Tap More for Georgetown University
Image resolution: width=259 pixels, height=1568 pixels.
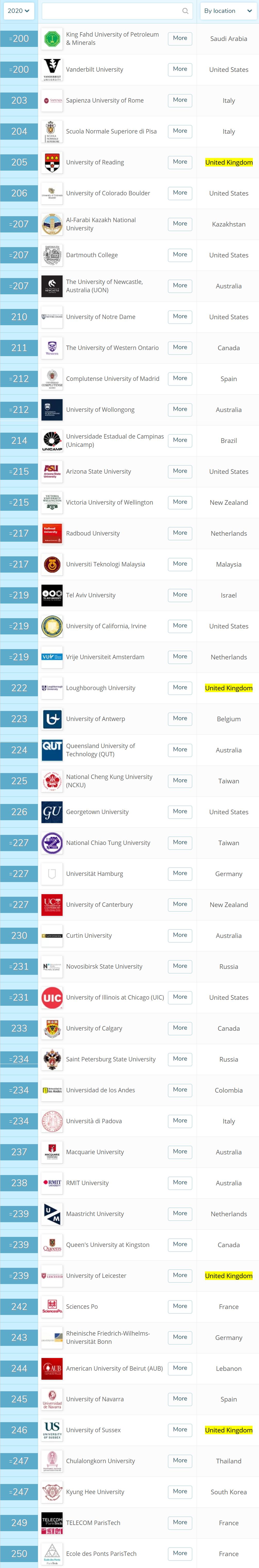pos(180,811)
